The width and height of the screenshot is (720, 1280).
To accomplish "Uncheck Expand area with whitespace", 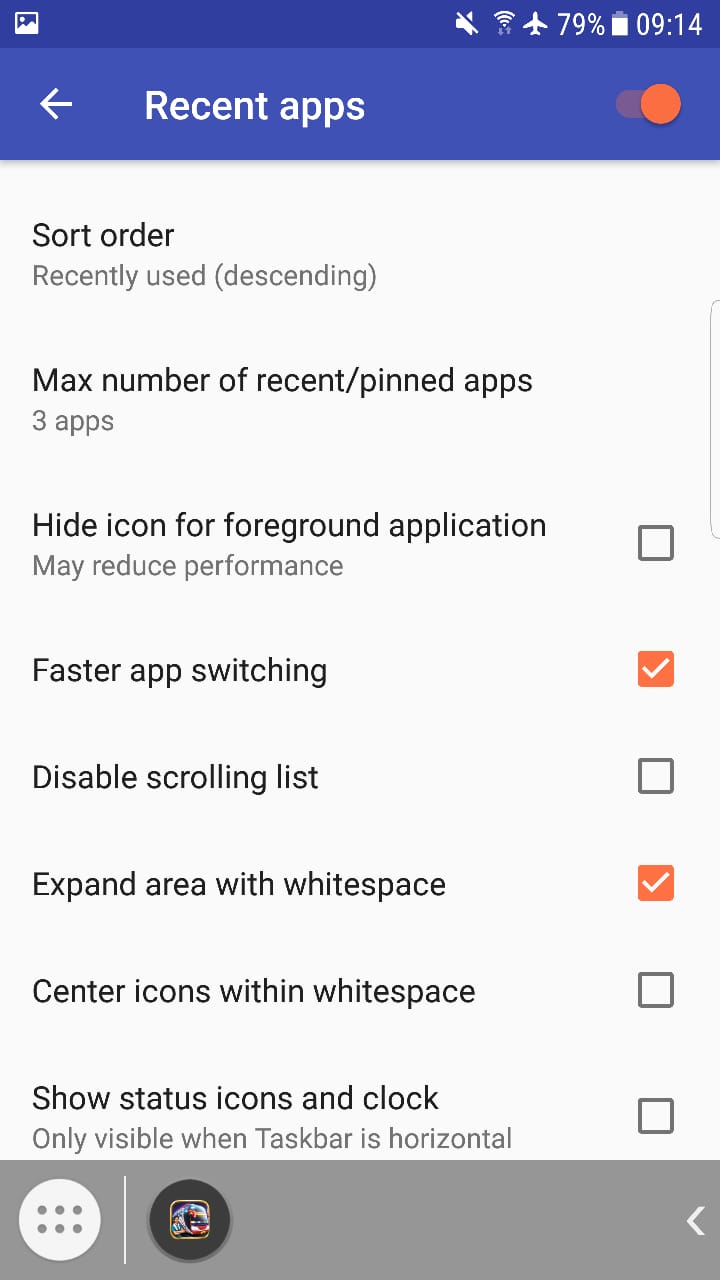I will pos(655,884).
